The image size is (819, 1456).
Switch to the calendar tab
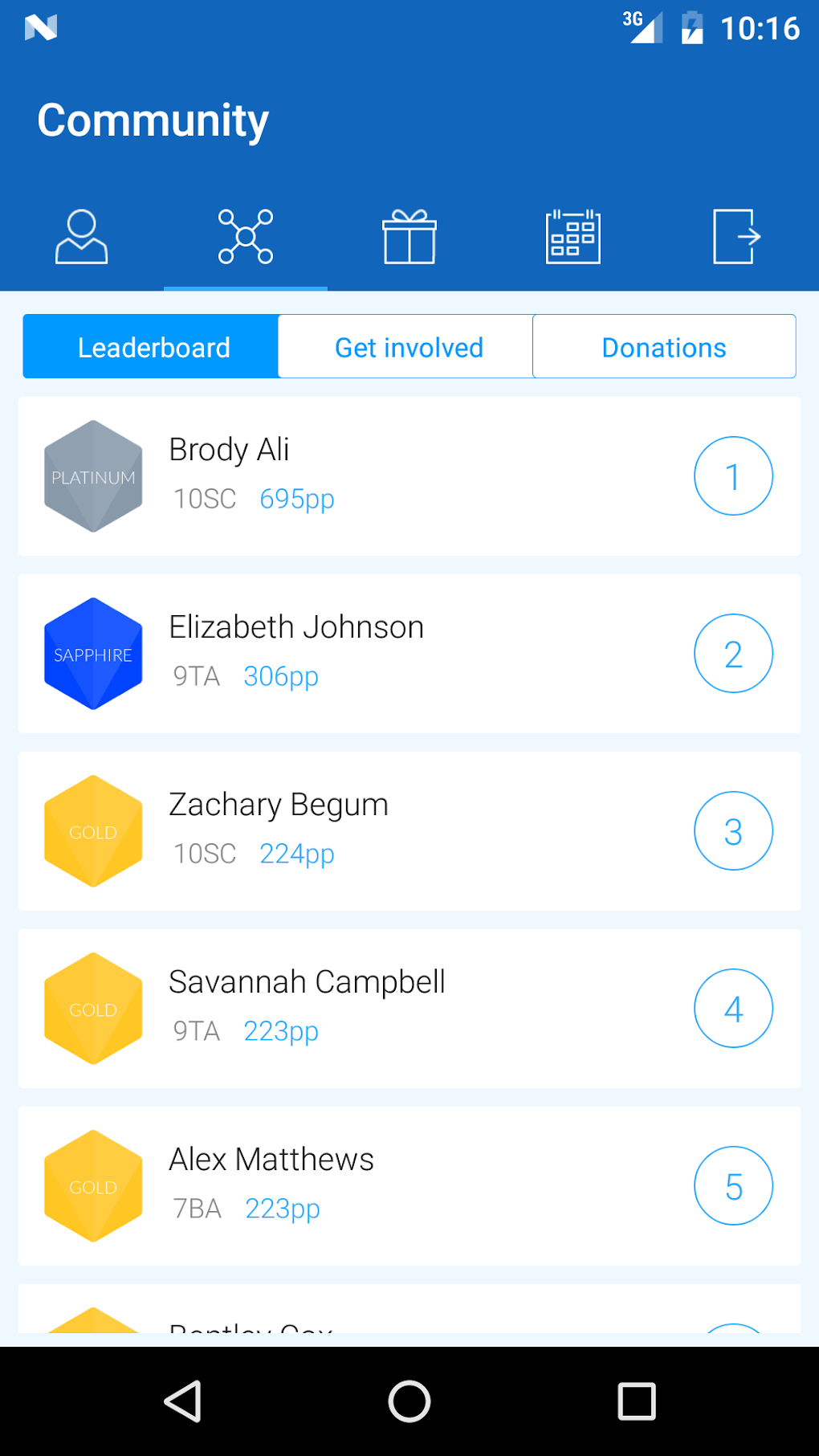[x=573, y=237]
